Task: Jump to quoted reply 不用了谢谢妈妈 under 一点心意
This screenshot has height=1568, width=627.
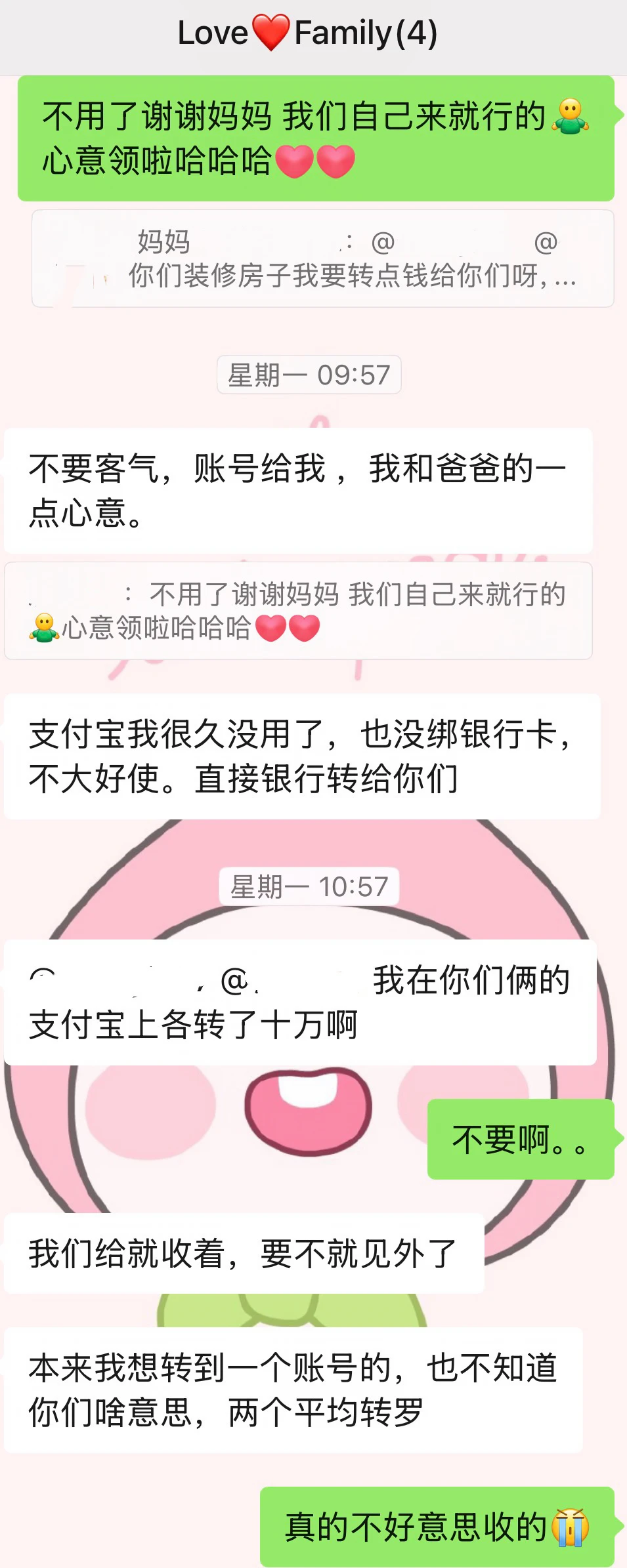Action: [x=299, y=611]
